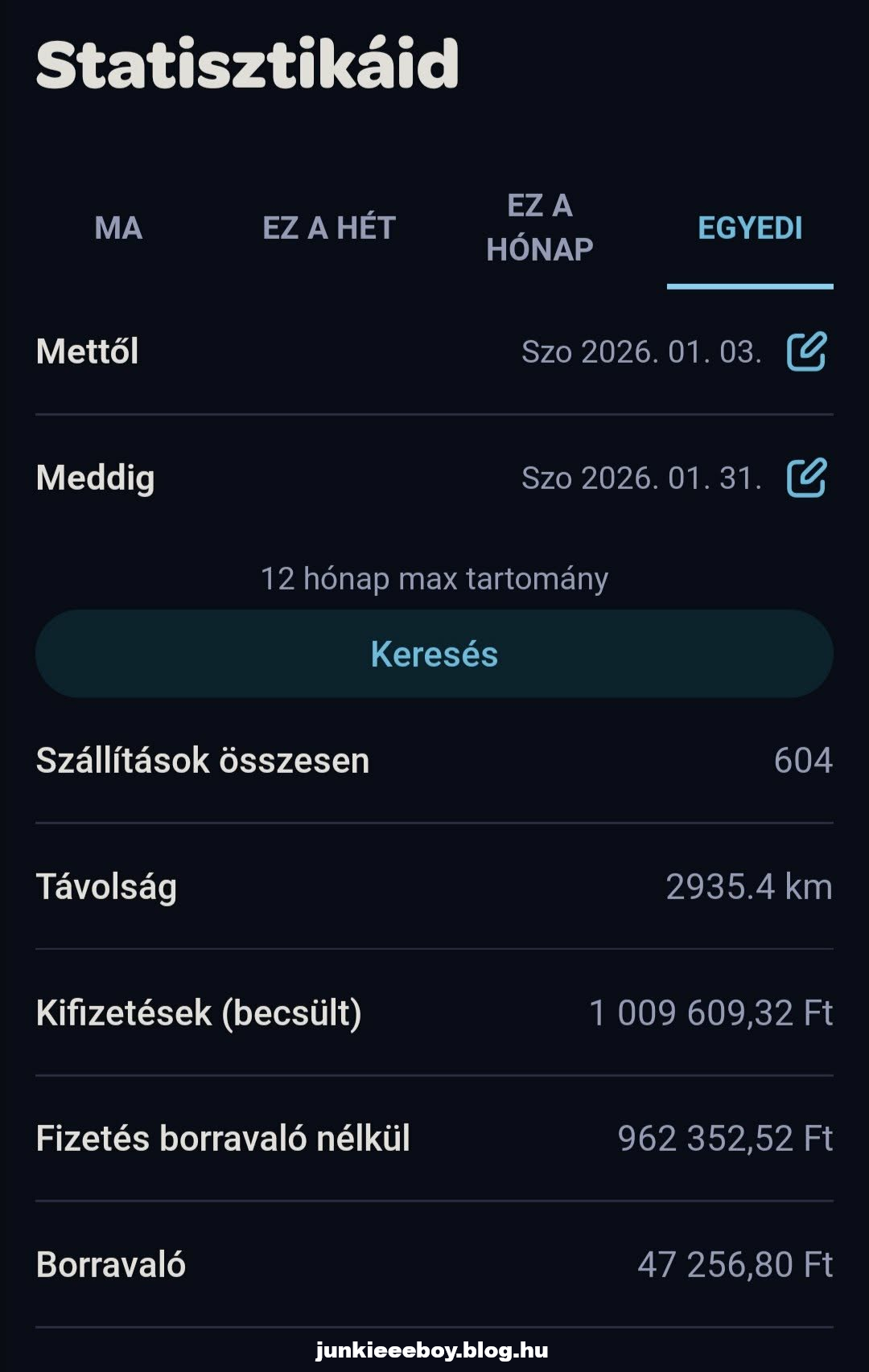The image size is (869, 1372).
Task: Click the edit icon next to Mettől date
Action: [x=807, y=351]
